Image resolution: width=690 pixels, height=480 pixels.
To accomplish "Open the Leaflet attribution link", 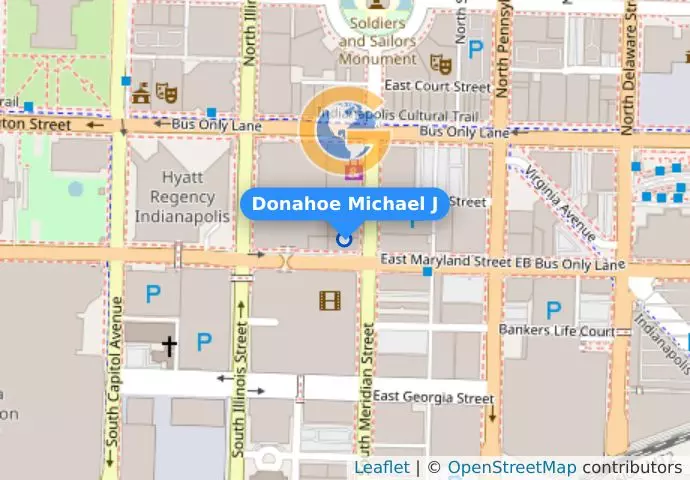I will (x=381, y=468).
